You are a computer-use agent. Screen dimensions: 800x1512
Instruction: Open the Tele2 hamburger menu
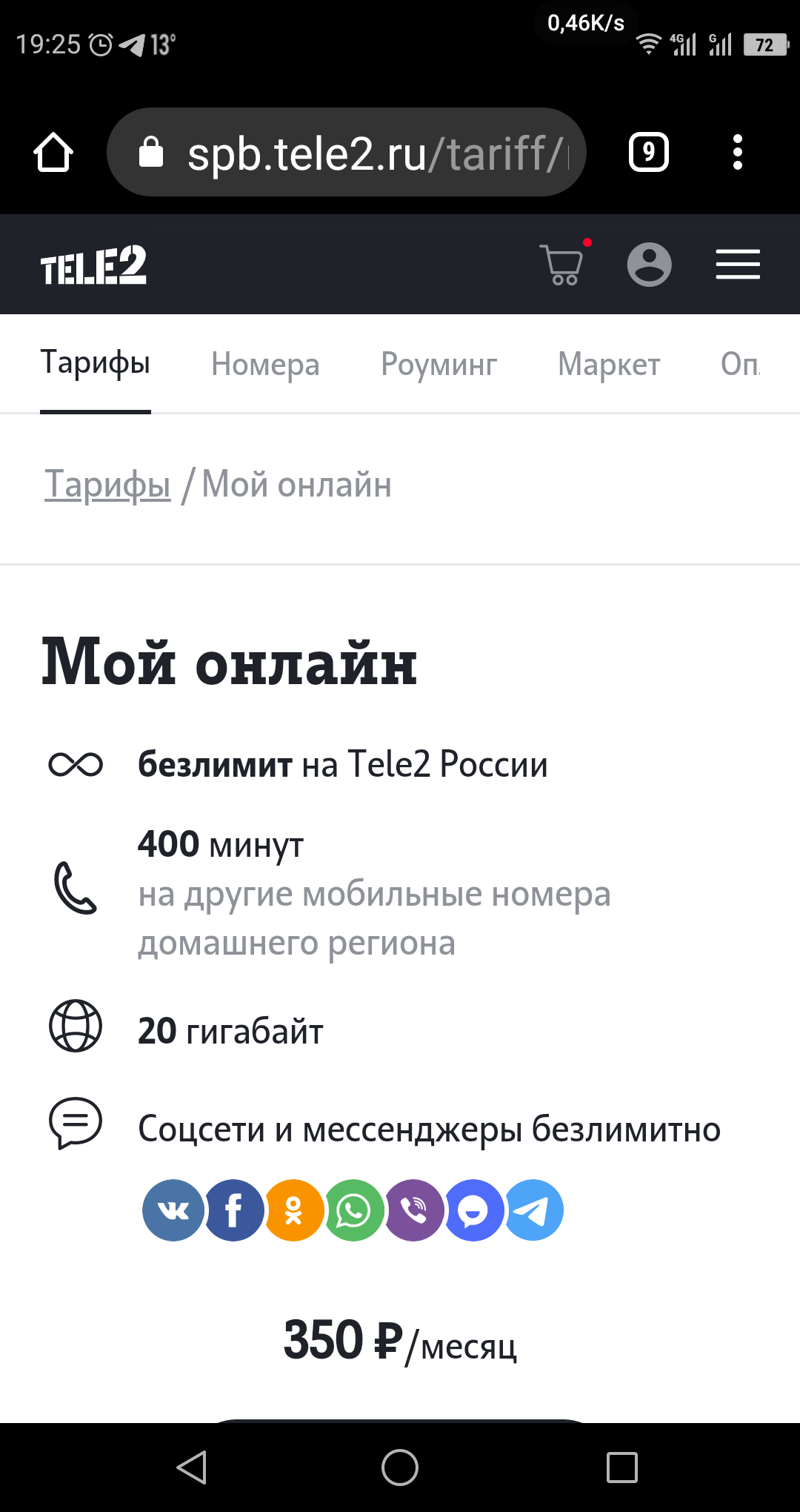pos(738,265)
